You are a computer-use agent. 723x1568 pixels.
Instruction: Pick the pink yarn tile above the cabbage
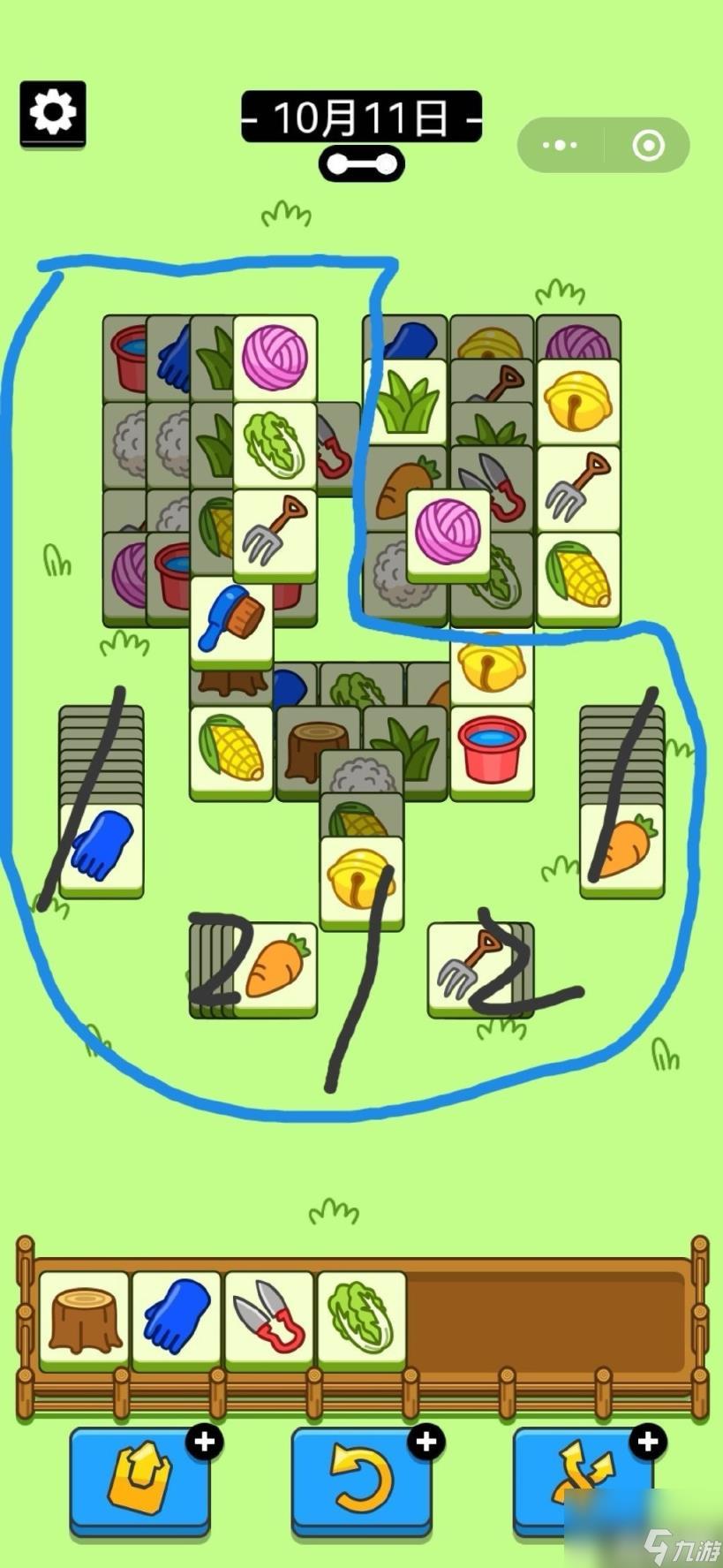(x=275, y=357)
